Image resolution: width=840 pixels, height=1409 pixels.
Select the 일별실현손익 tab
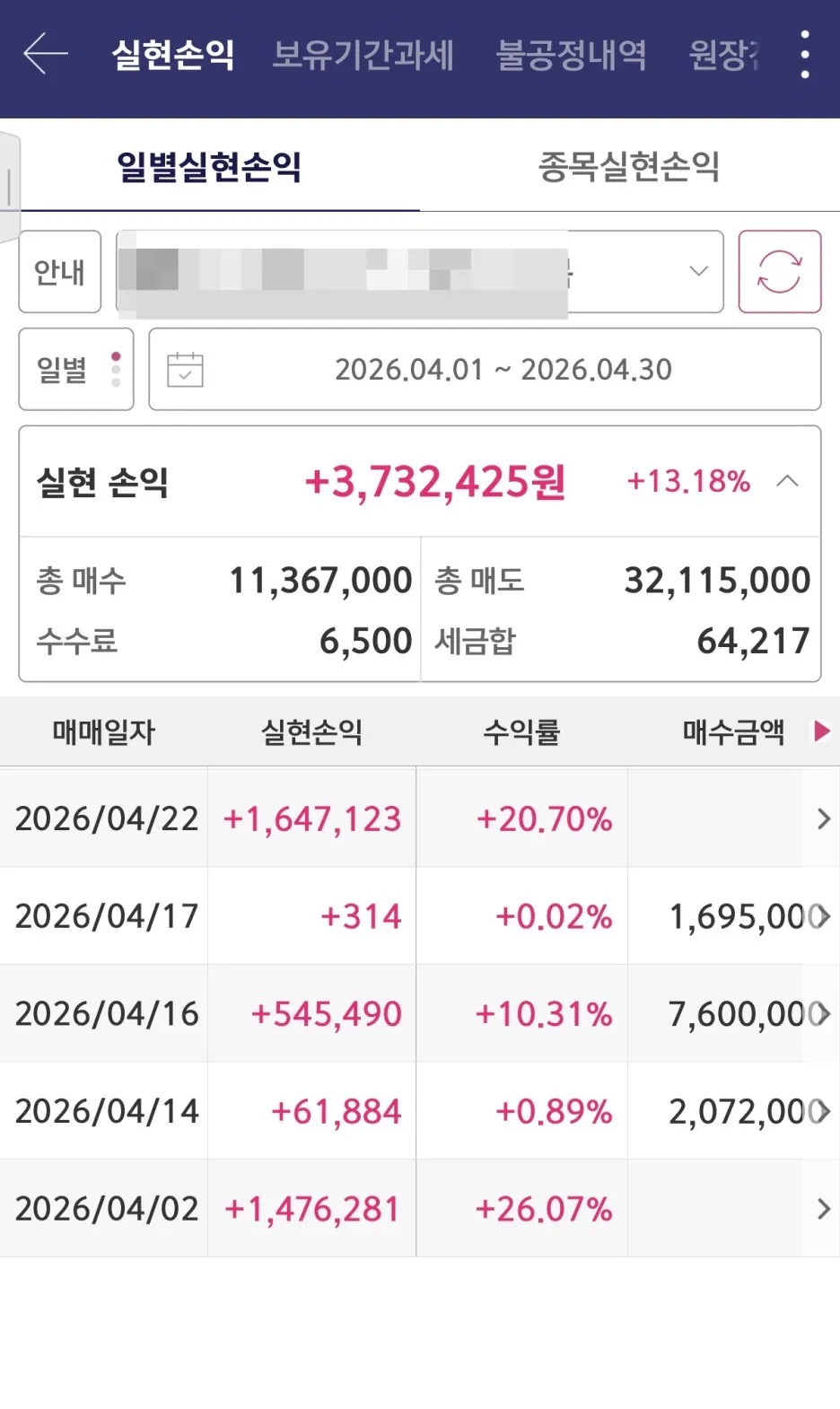(210, 166)
